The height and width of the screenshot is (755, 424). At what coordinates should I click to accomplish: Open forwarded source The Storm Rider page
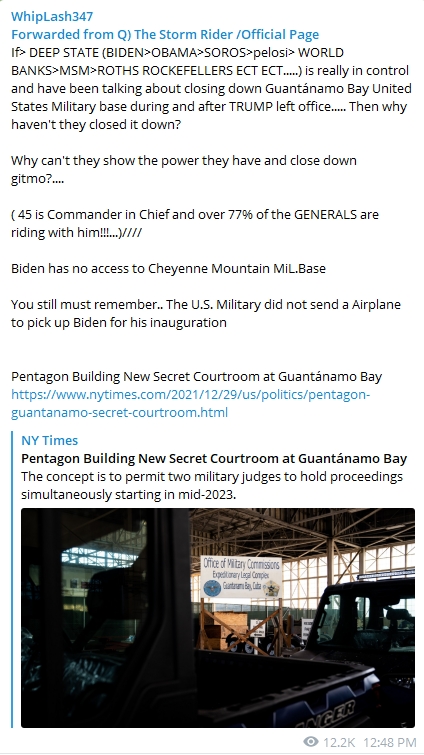[165, 34]
